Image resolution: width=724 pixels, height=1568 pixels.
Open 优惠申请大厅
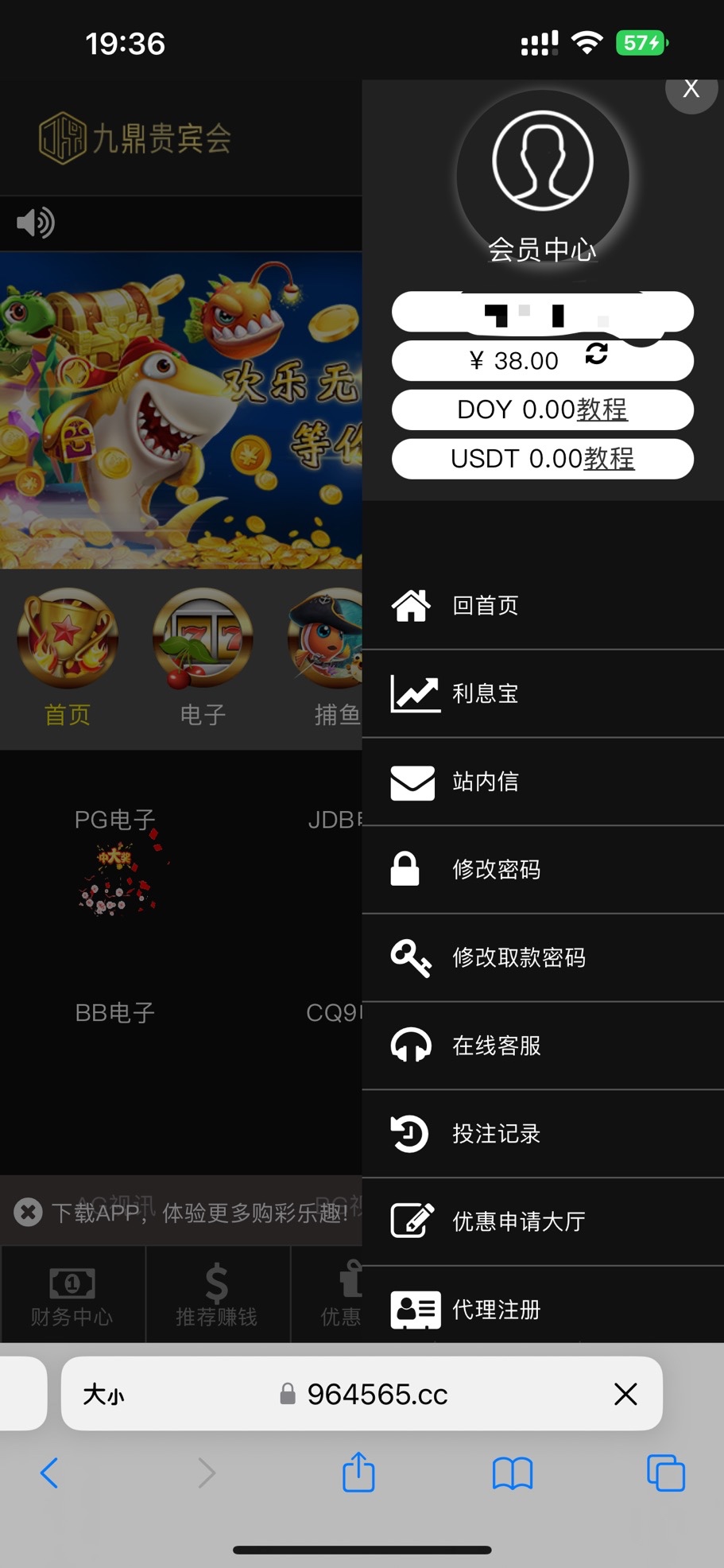(x=518, y=1221)
